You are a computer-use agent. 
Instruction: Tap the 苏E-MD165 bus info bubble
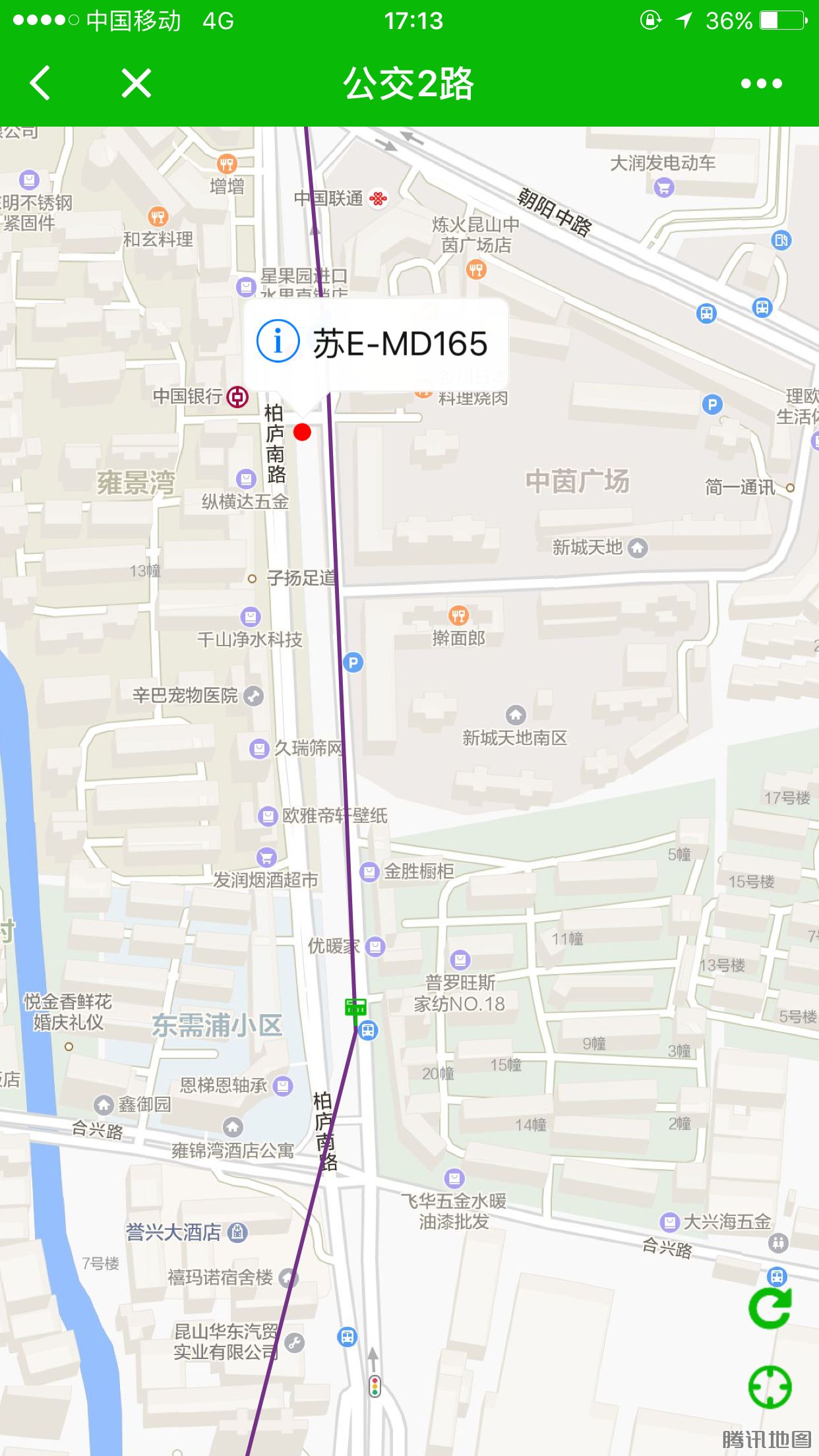376,344
